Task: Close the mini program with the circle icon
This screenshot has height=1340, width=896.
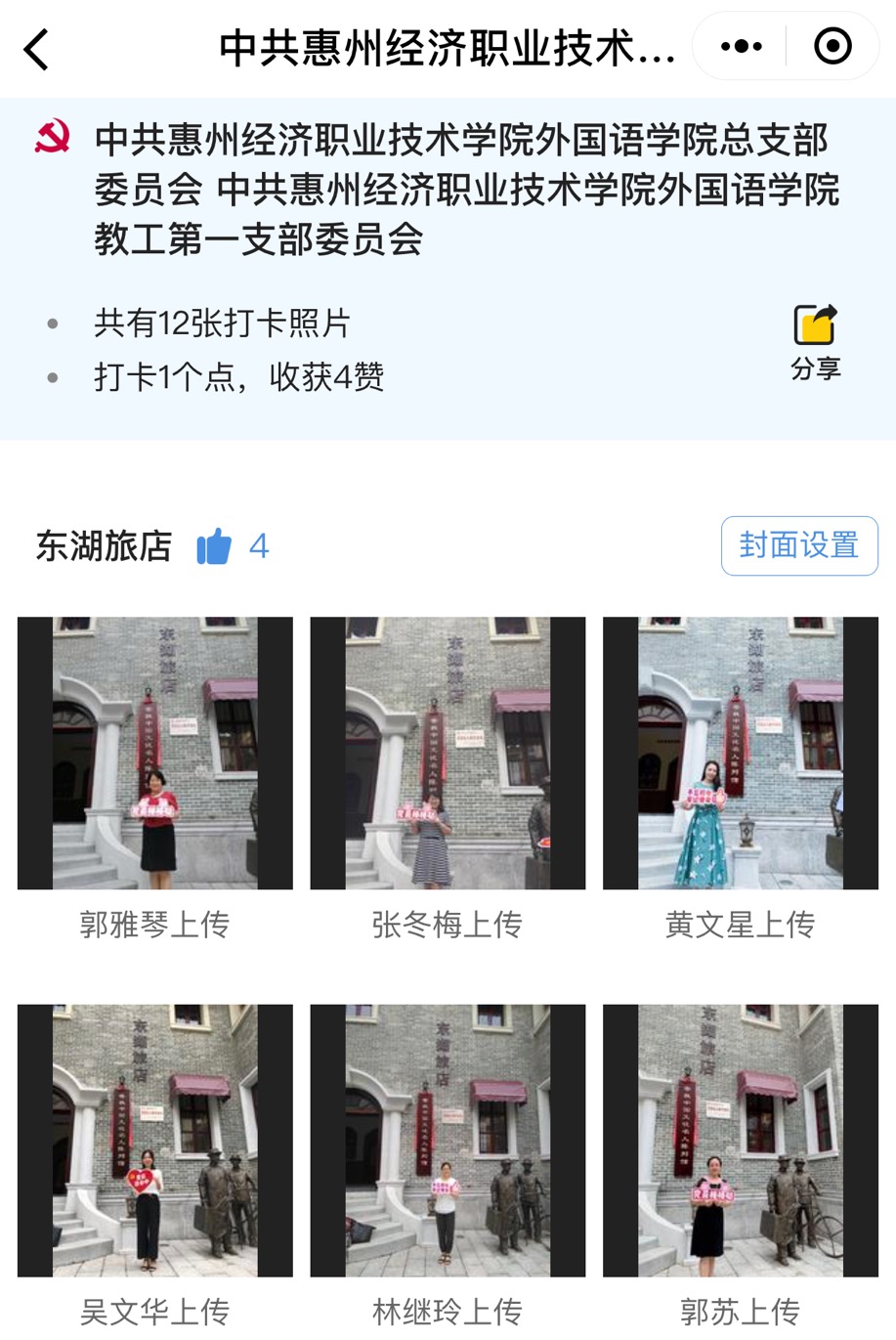Action: (x=832, y=46)
